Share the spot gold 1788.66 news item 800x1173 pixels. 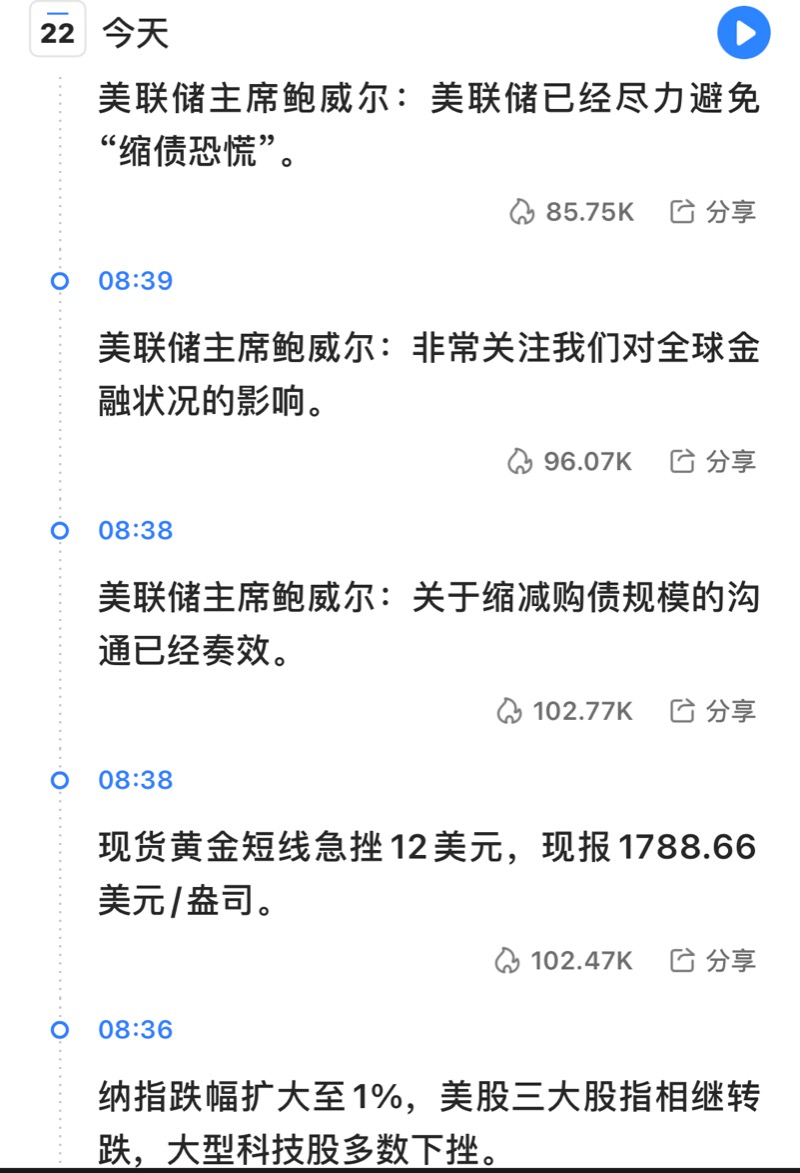click(713, 961)
